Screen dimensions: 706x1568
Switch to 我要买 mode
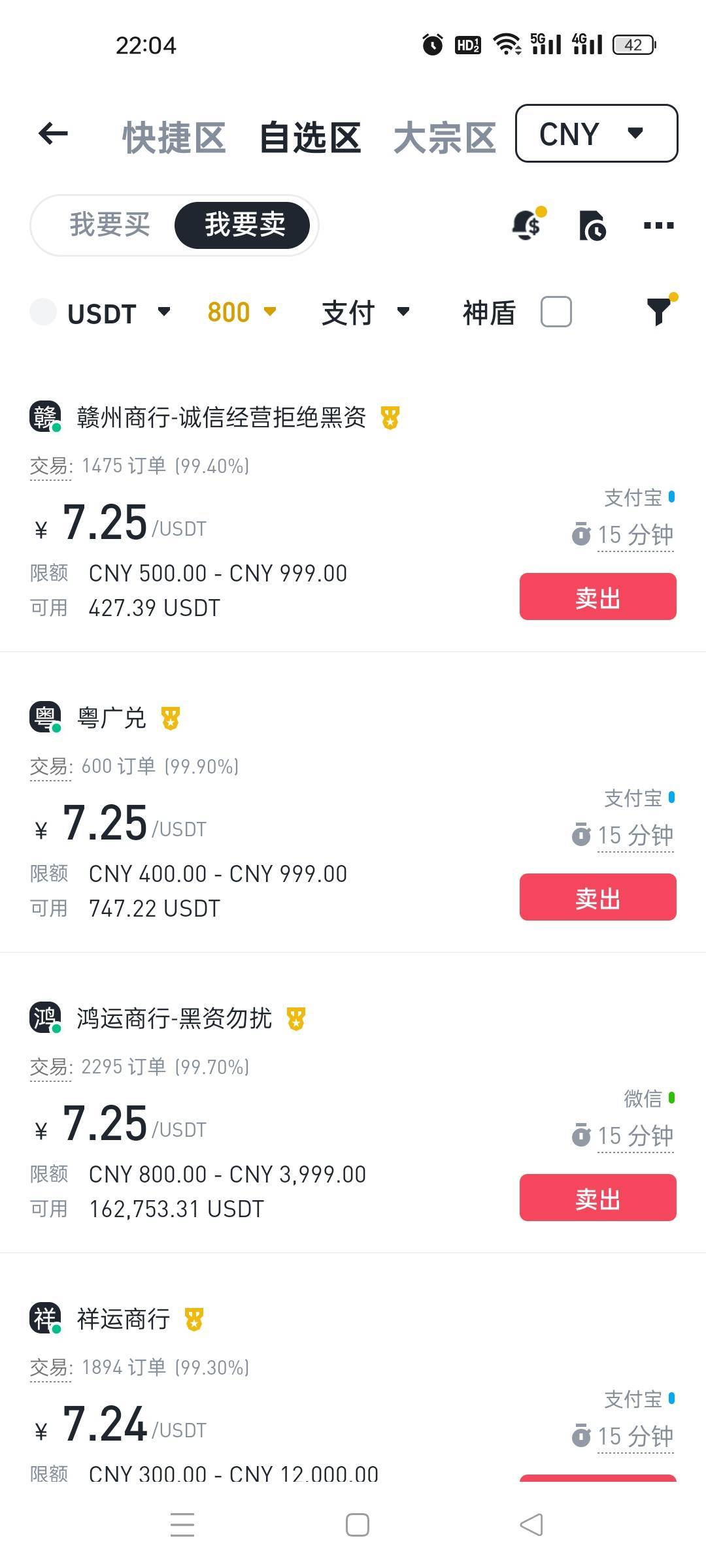tap(109, 225)
